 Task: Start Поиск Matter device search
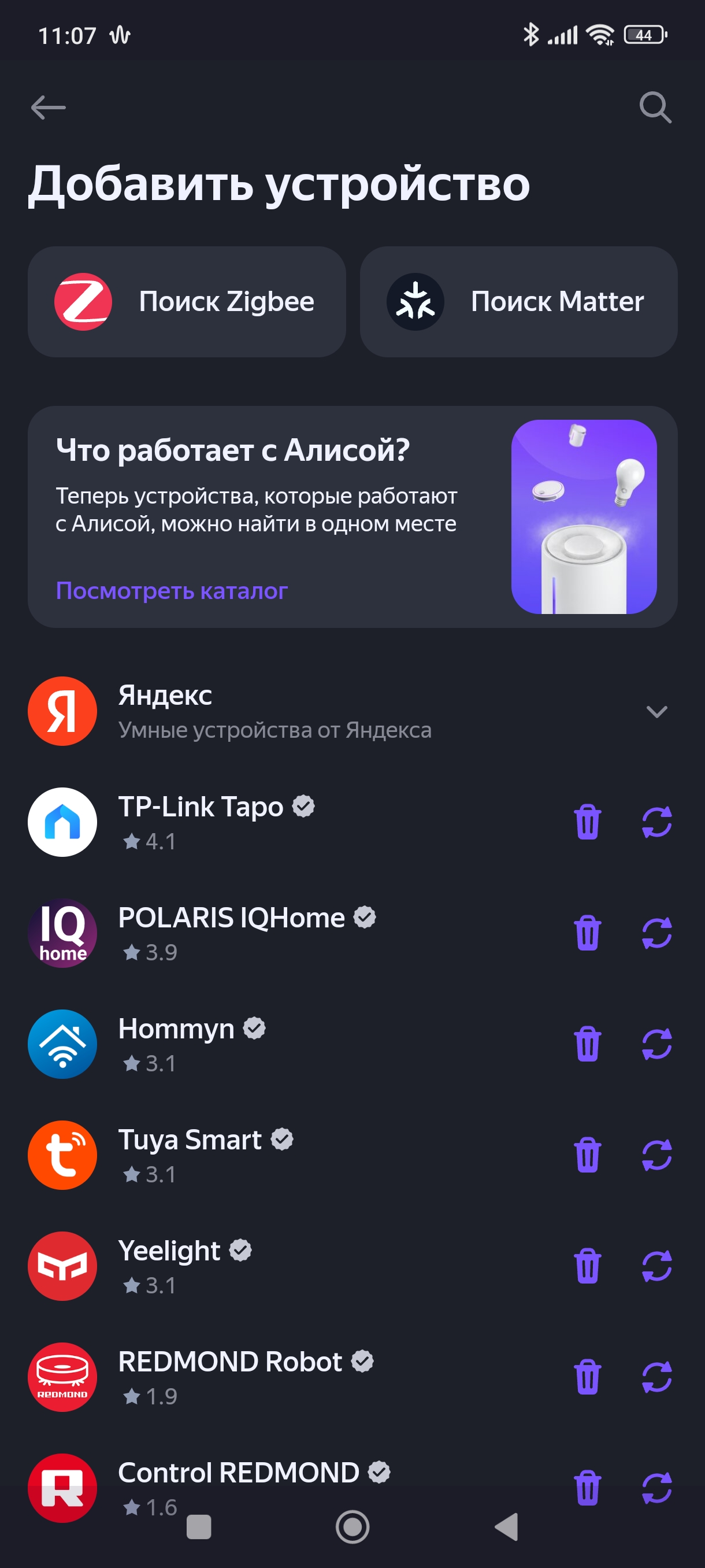(x=518, y=302)
